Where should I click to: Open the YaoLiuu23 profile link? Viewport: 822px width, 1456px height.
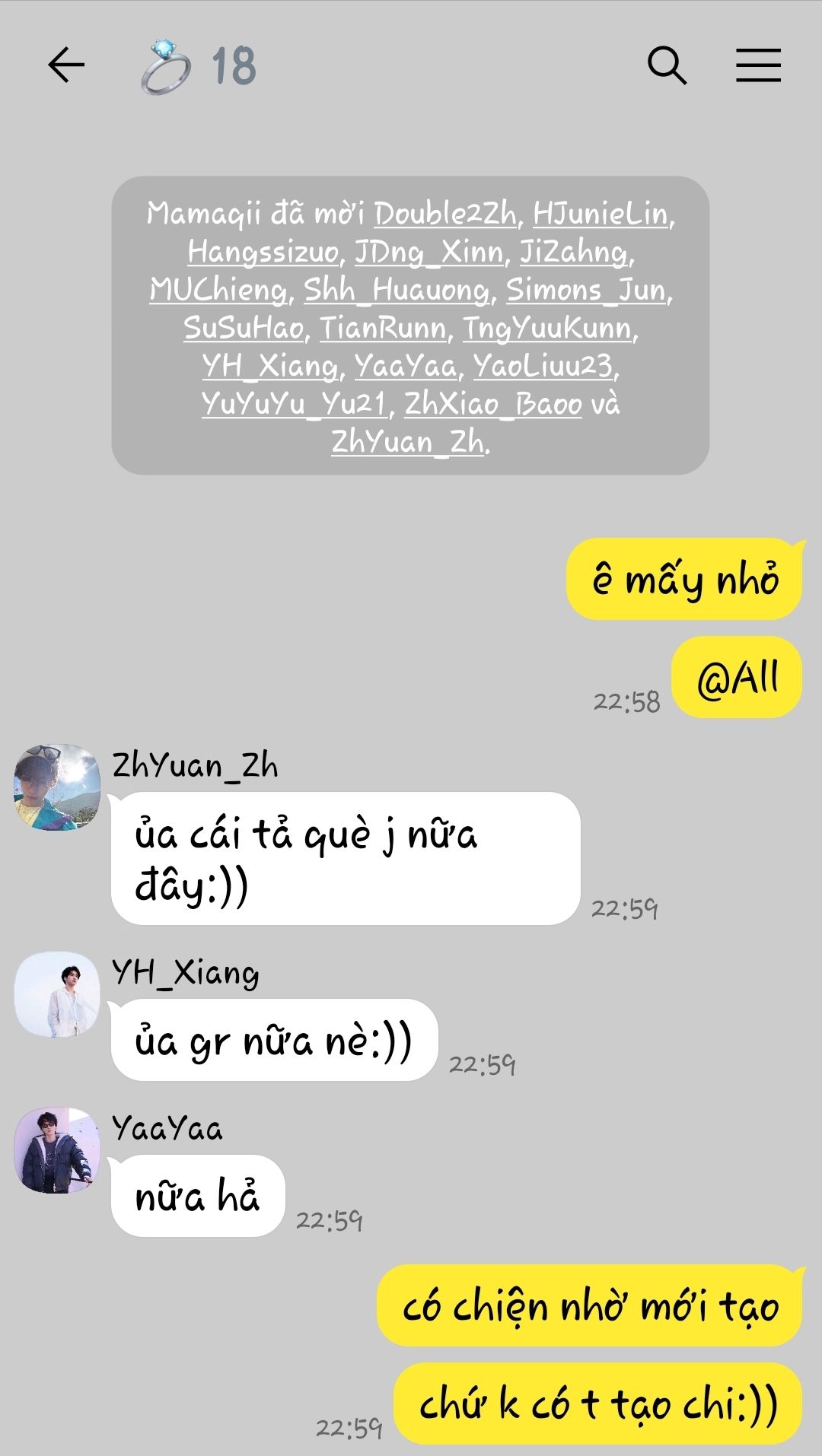pos(543,366)
